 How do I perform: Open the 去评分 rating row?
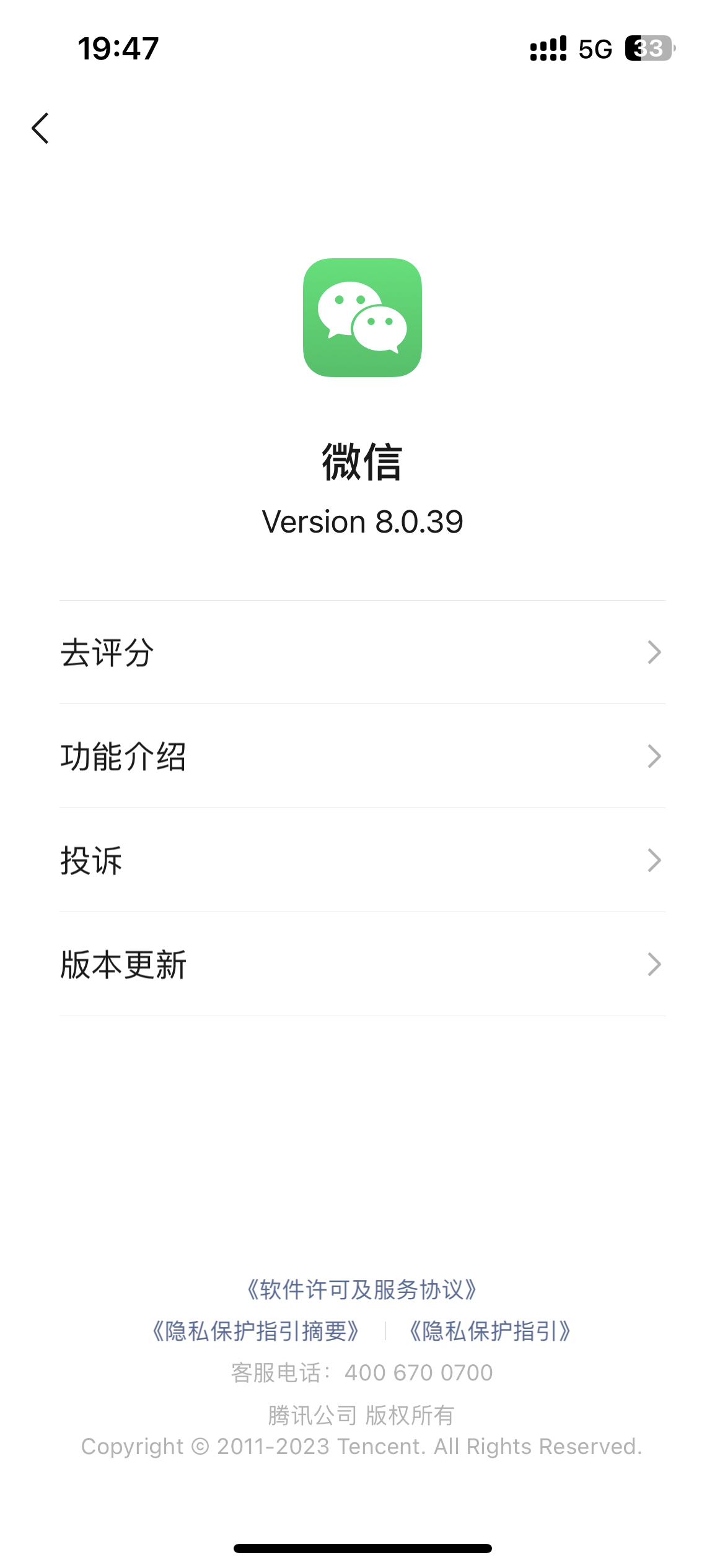tap(362, 653)
